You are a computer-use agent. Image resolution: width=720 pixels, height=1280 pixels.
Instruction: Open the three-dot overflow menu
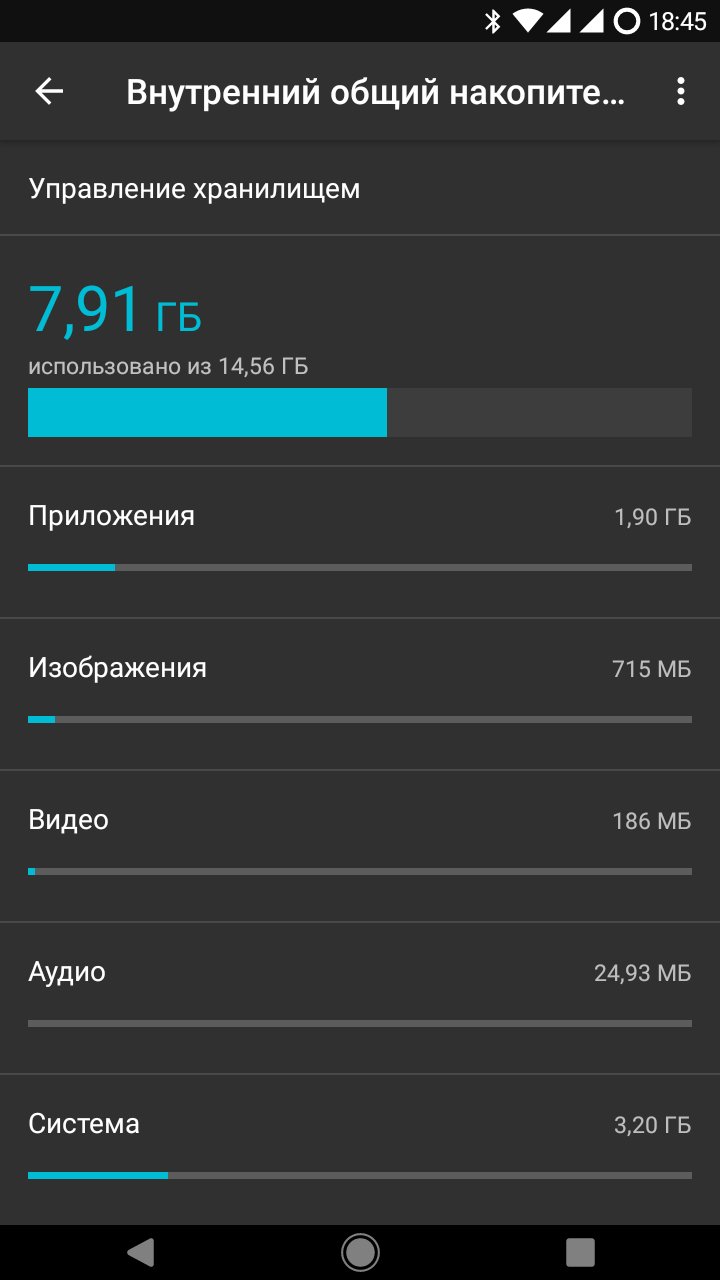coord(681,92)
